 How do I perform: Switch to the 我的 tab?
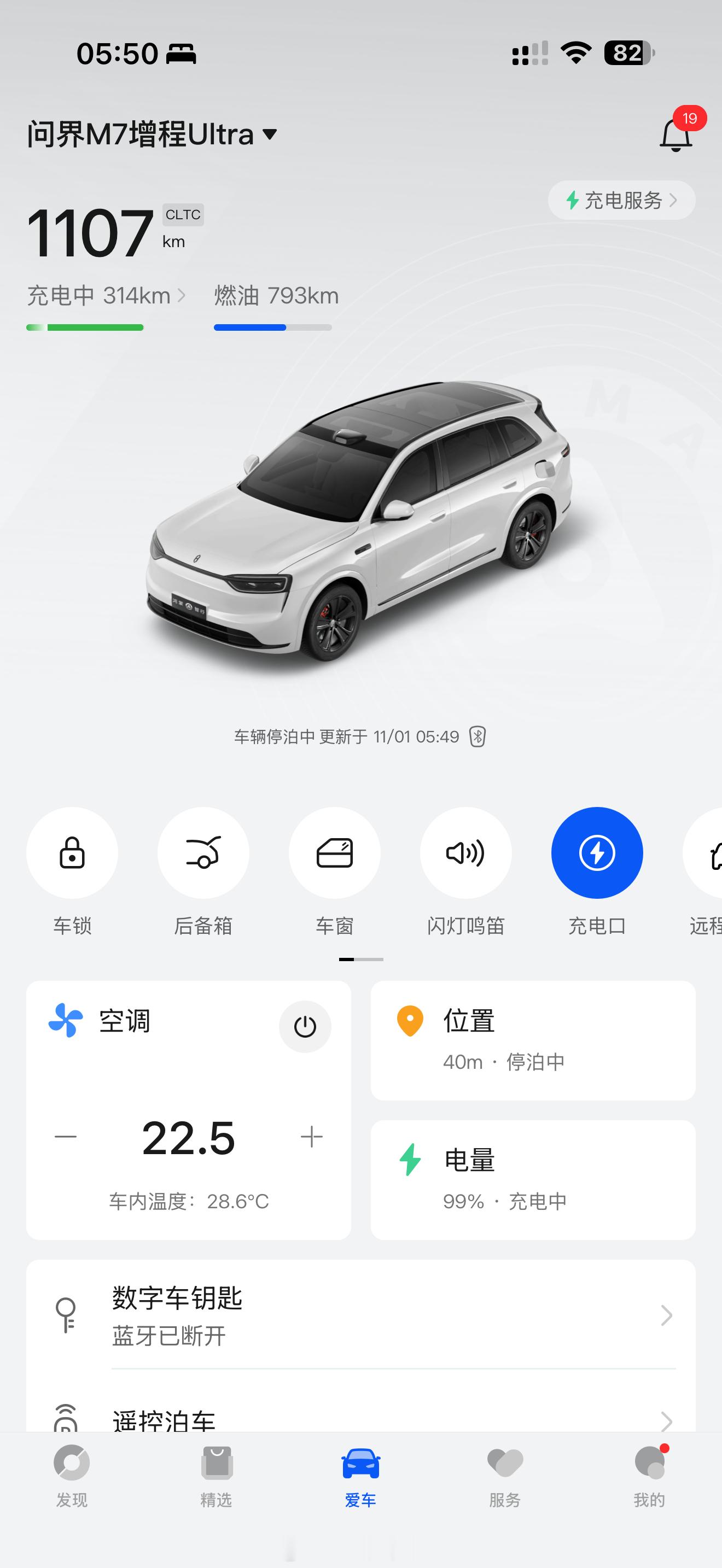click(649, 1485)
